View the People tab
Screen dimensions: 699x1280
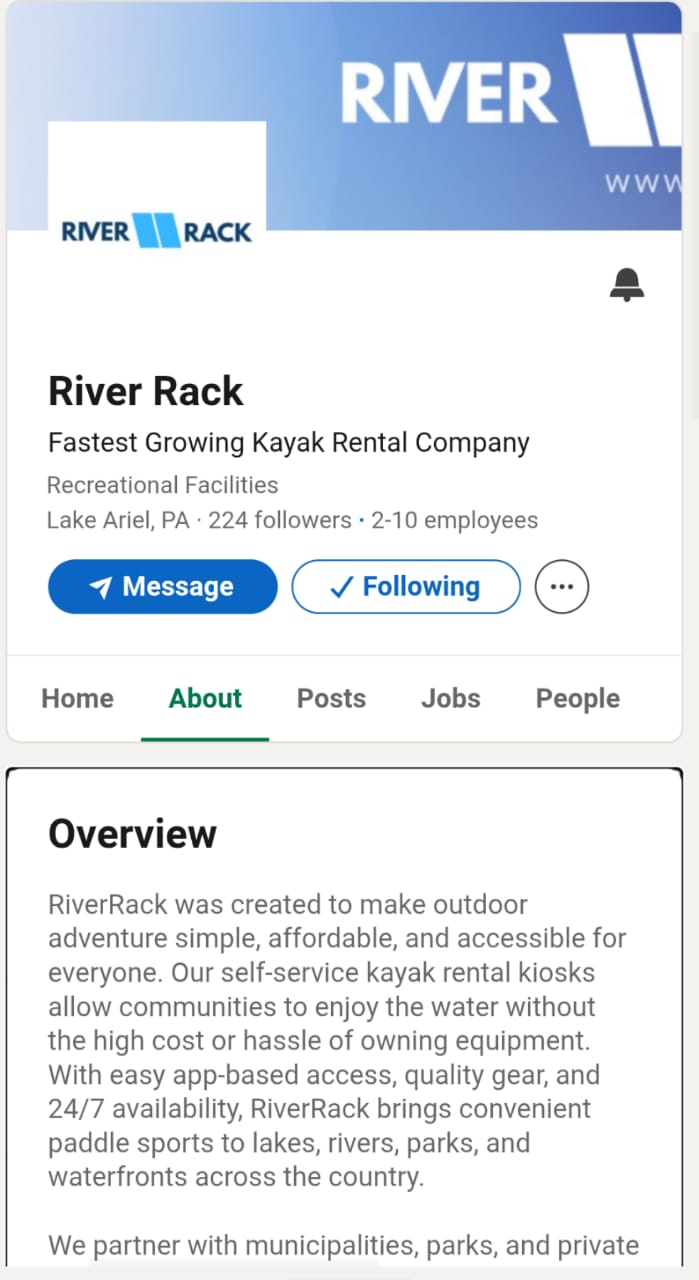(x=577, y=698)
